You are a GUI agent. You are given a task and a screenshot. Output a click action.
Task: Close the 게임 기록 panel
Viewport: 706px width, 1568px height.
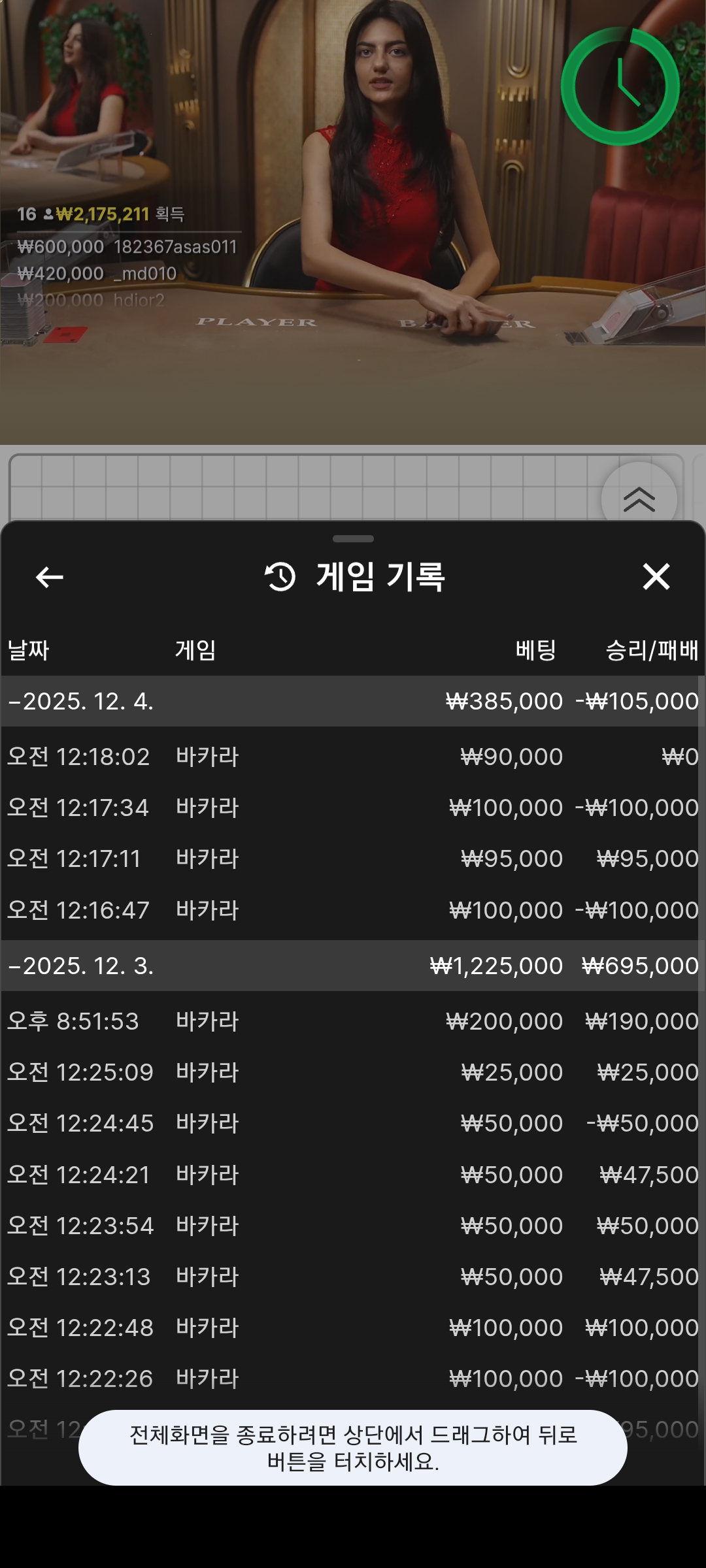click(x=656, y=577)
